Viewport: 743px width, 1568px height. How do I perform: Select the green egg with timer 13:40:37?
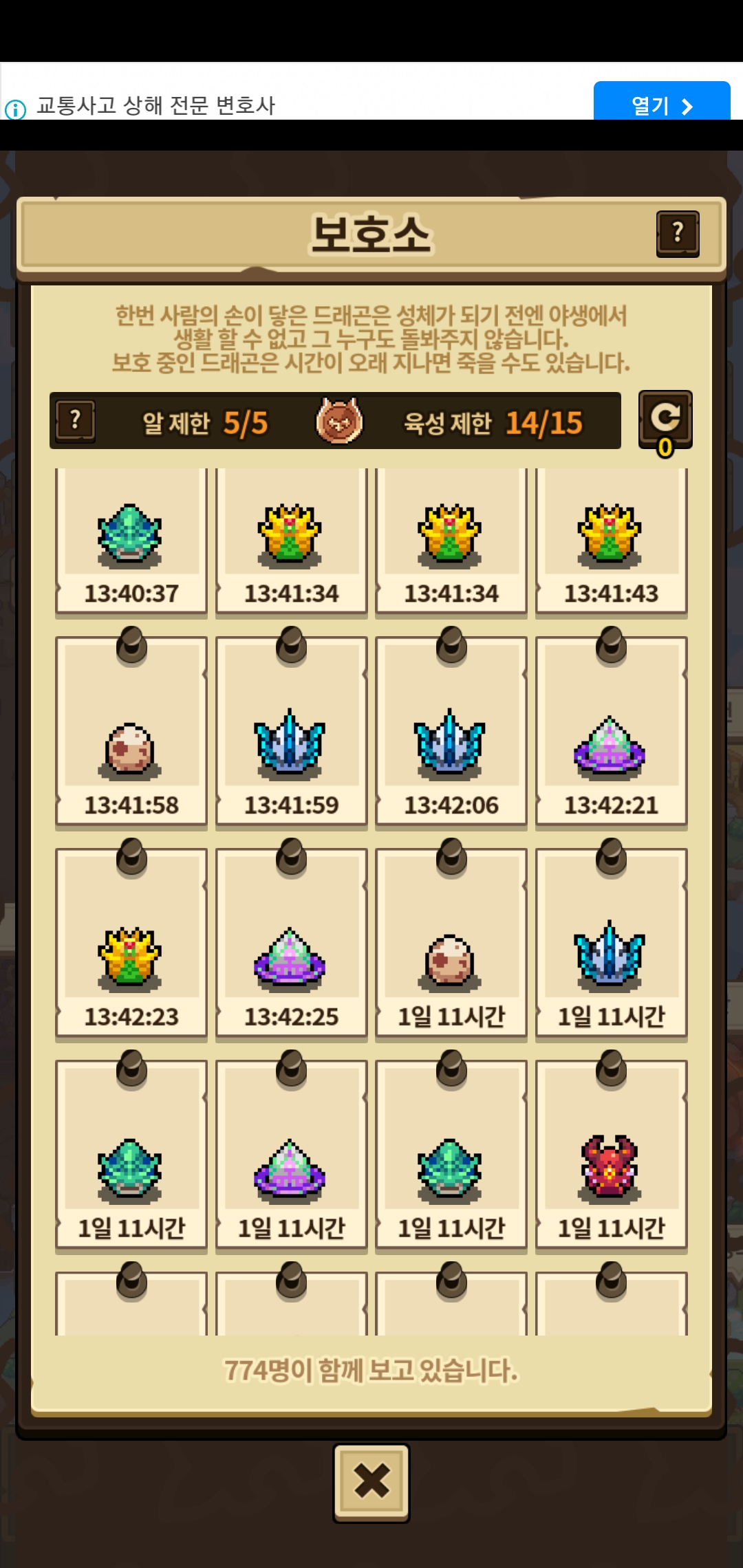(131, 541)
